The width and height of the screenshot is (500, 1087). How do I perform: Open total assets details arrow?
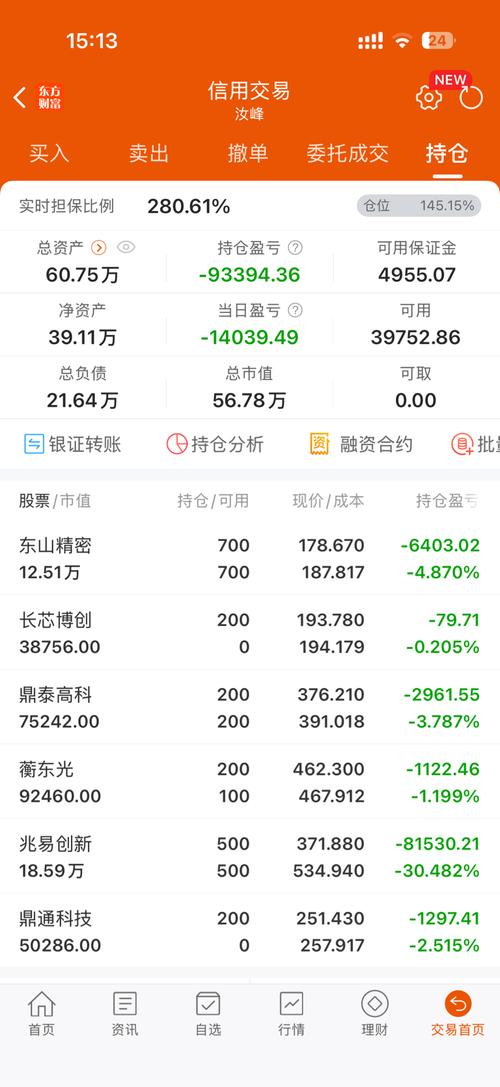(99, 247)
